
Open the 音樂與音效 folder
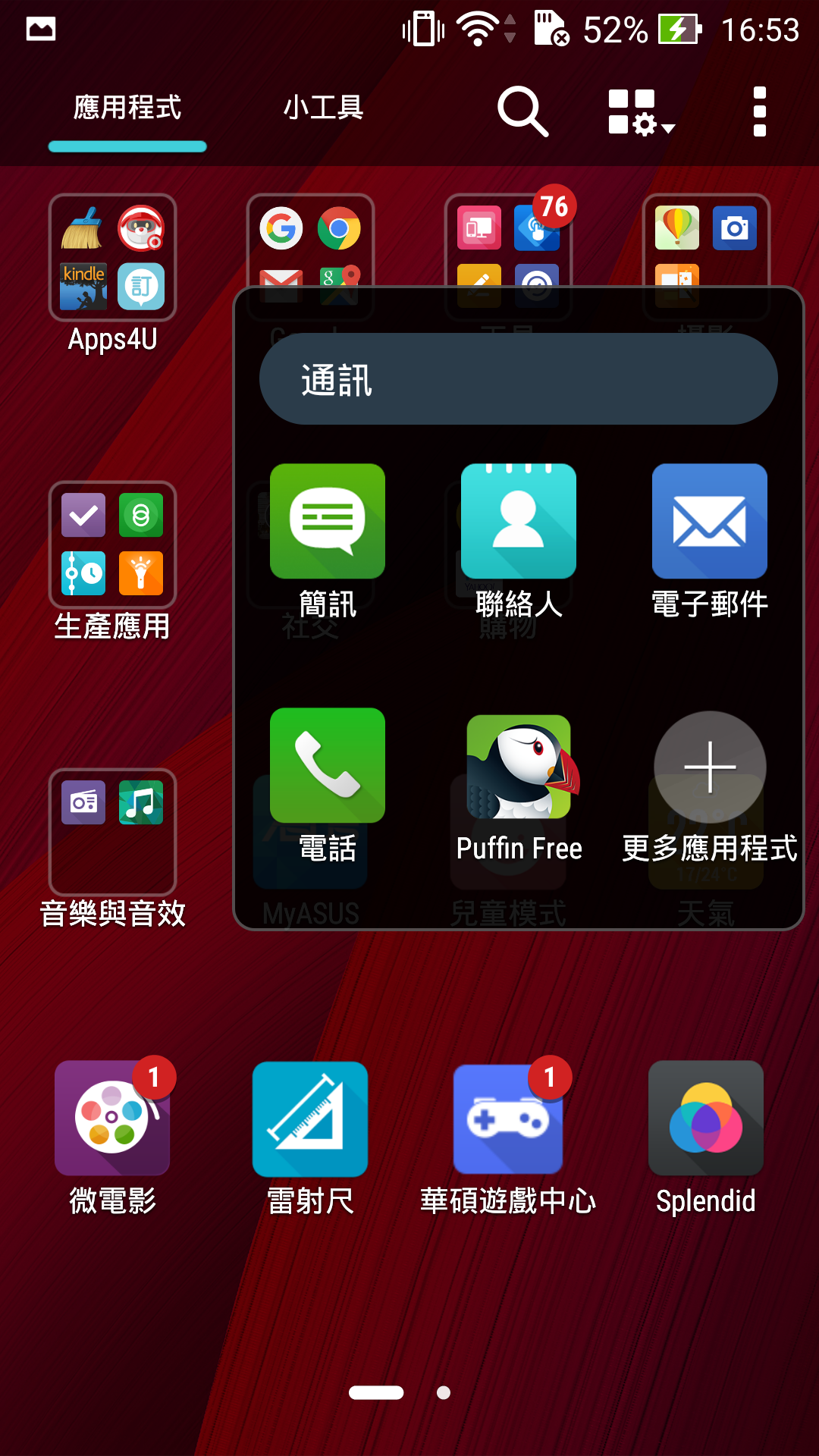pos(113,832)
